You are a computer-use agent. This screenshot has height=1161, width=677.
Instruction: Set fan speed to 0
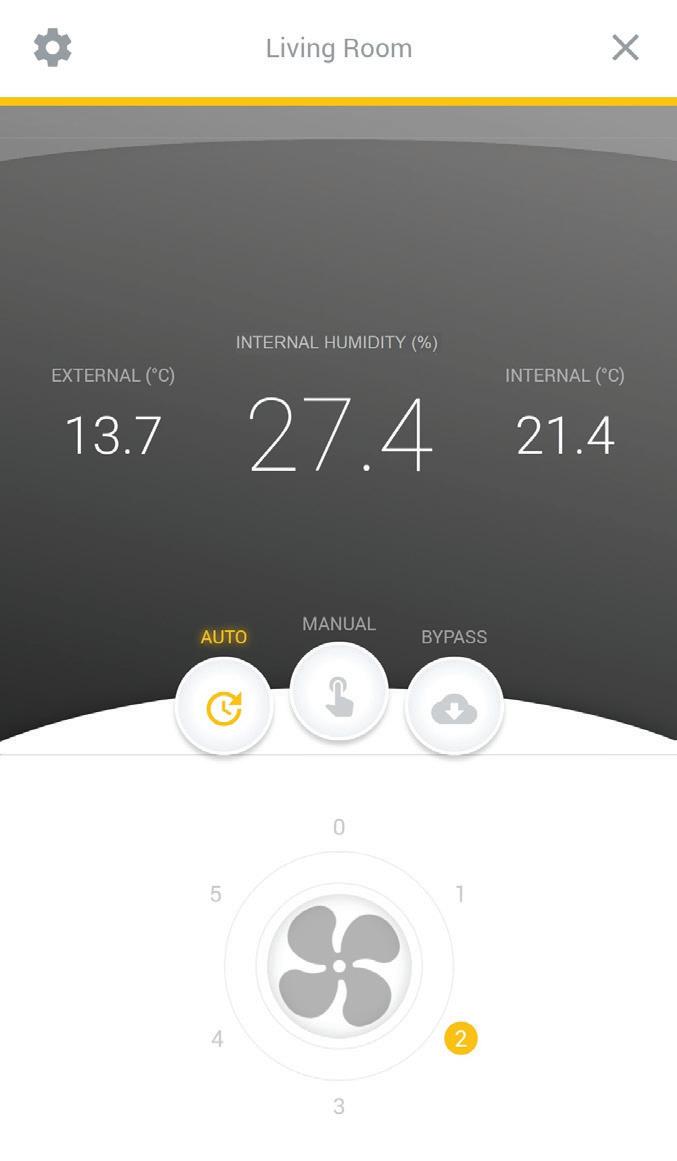(339, 827)
